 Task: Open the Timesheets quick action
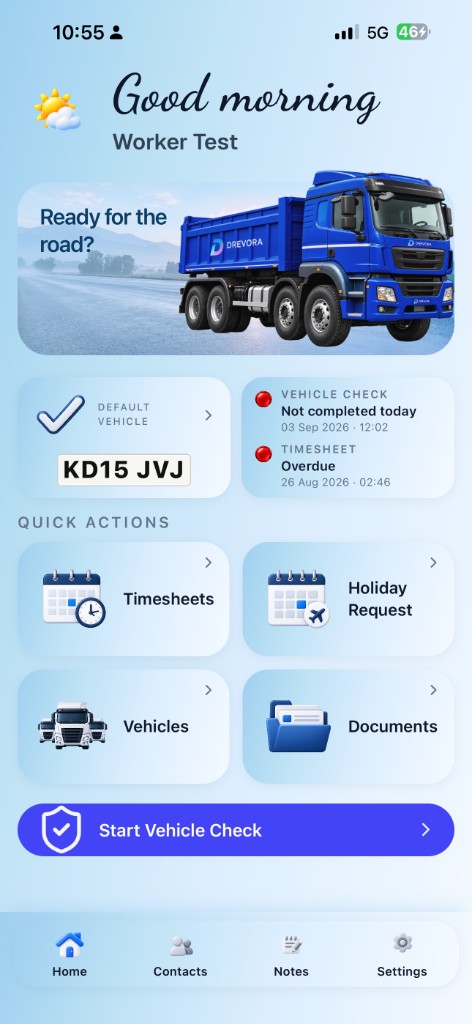[x=123, y=599]
